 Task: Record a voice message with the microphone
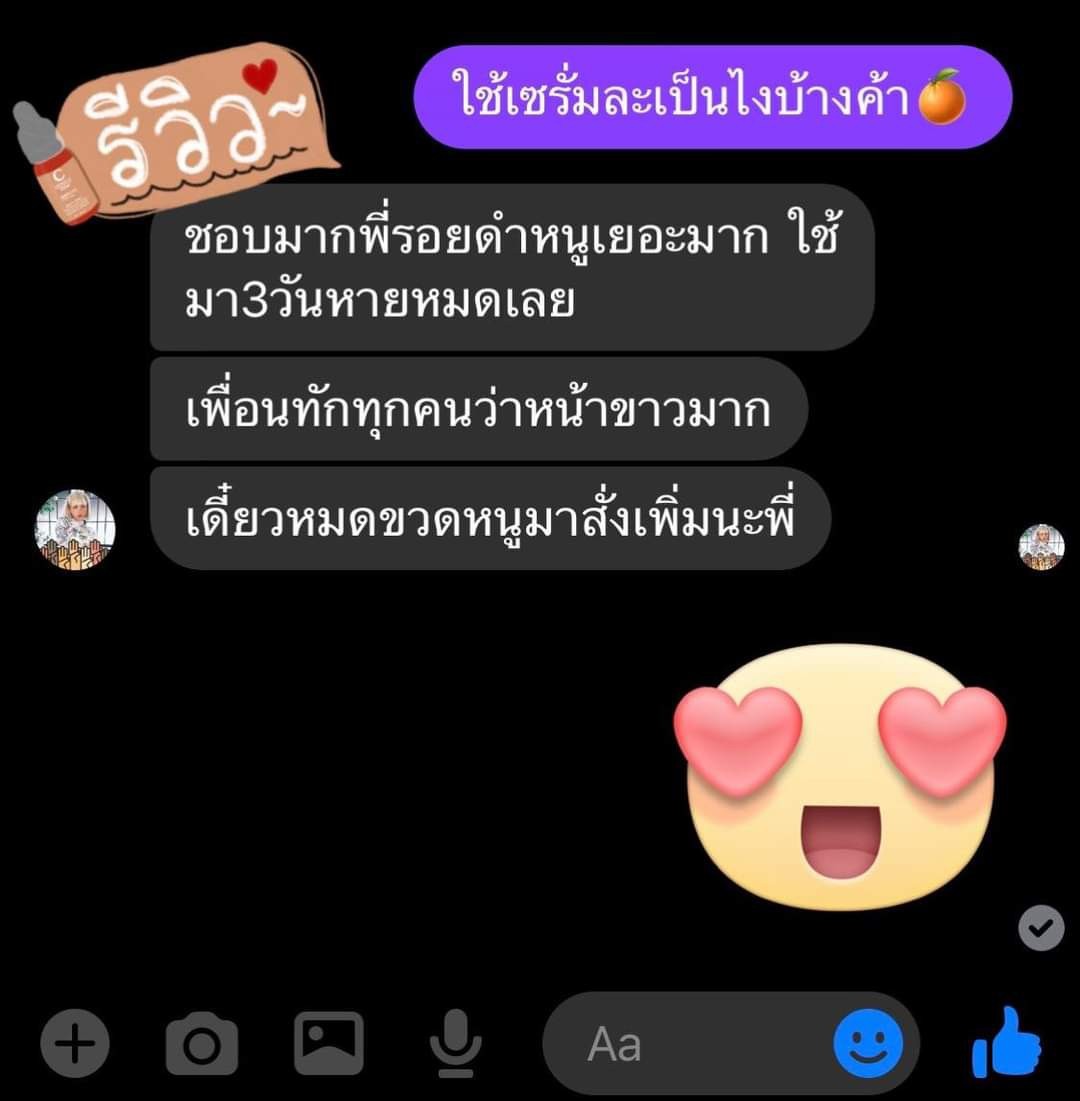pyautogui.click(x=455, y=1045)
